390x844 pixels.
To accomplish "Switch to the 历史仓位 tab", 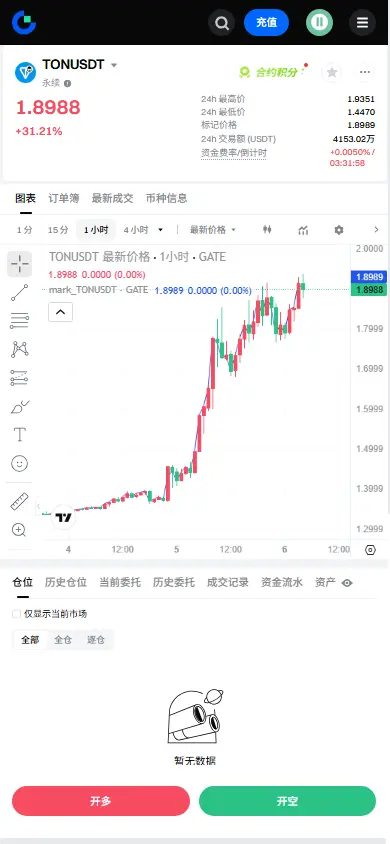I will pos(66,582).
